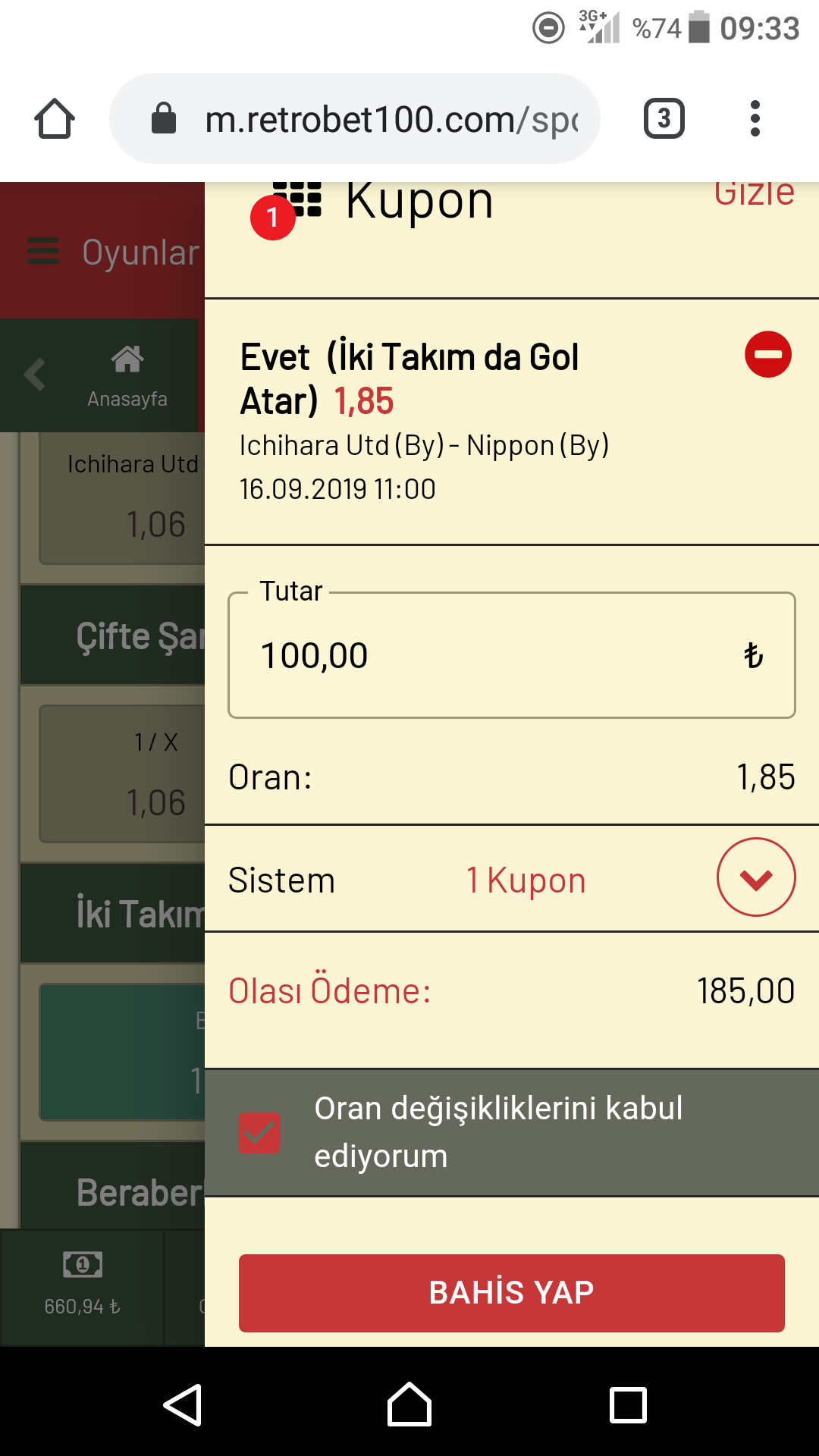Select the address bar URL
The height and width of the screenshot is (1456, 819).
click(391, 119)
